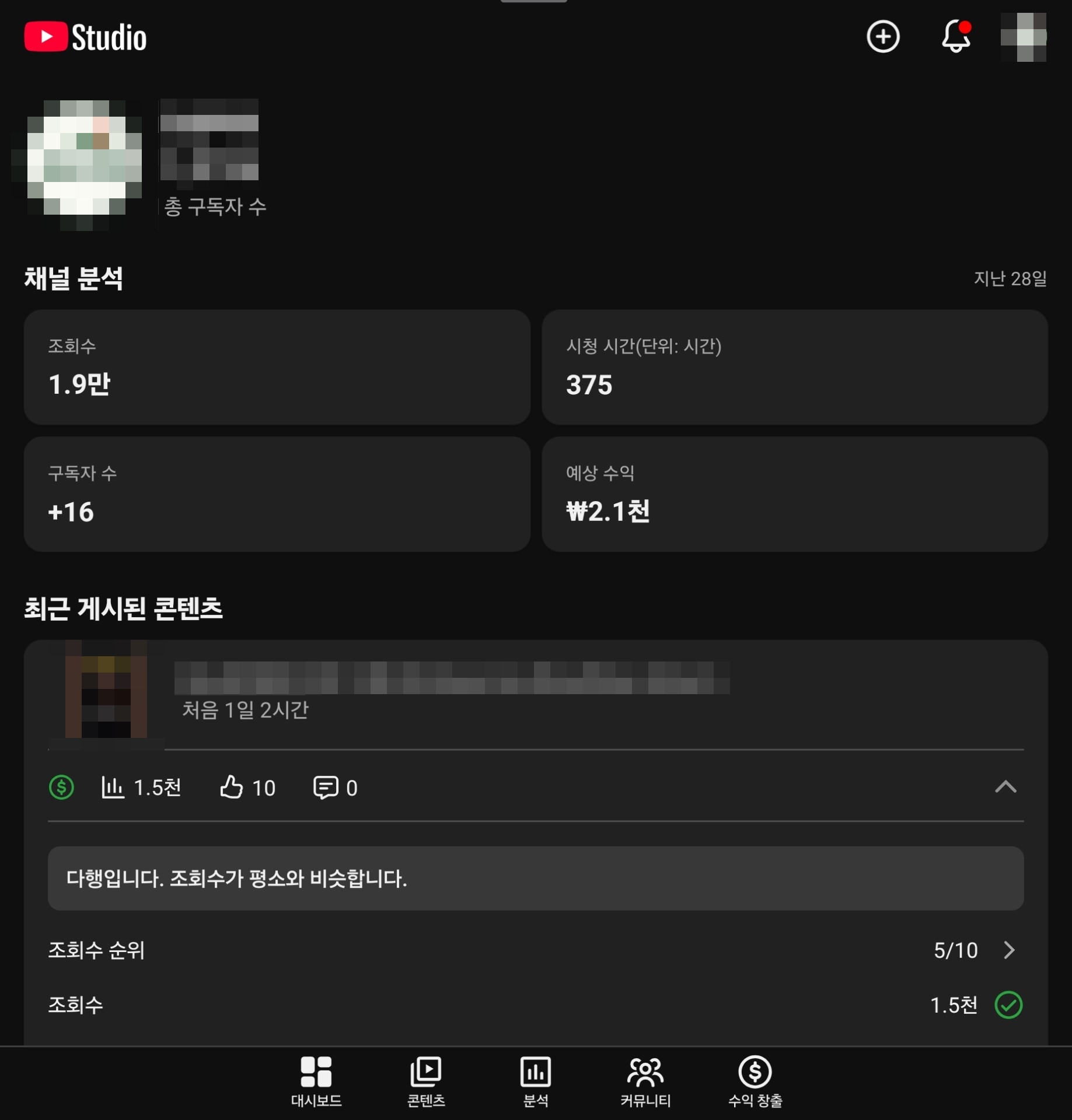The height and width of the screenshot is (1120, 1072).
Task: Open the account profile picture
Action: pos(1024,37)
